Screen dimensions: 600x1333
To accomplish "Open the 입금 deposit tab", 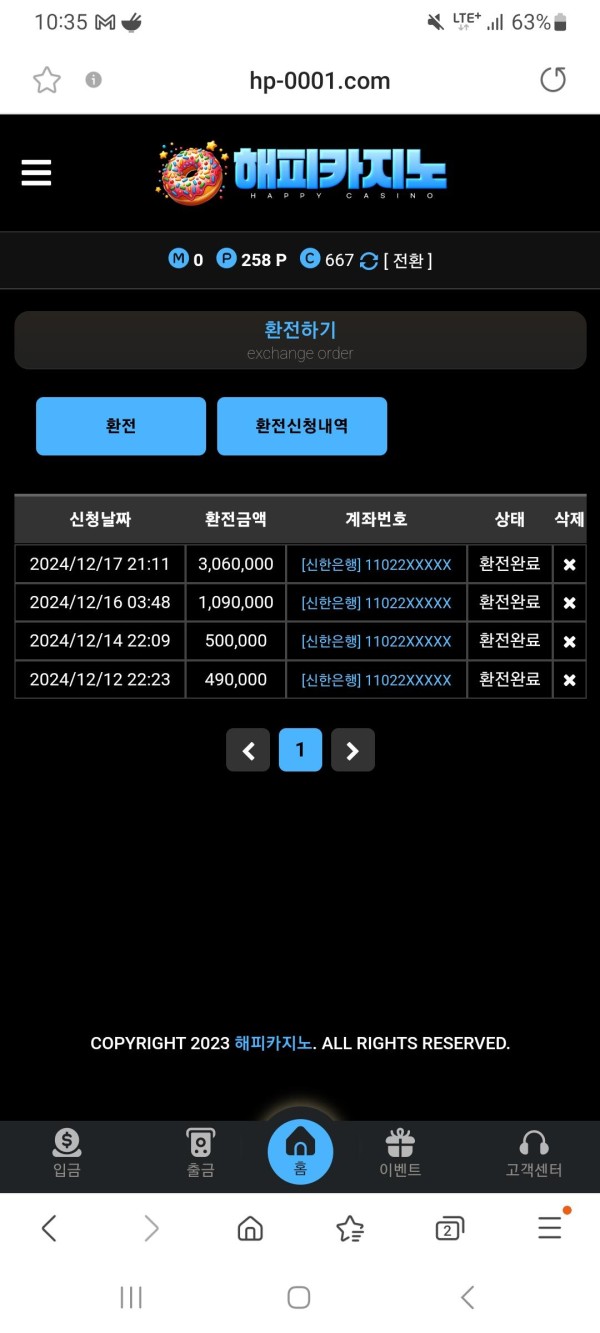I will pos(67,1154).
